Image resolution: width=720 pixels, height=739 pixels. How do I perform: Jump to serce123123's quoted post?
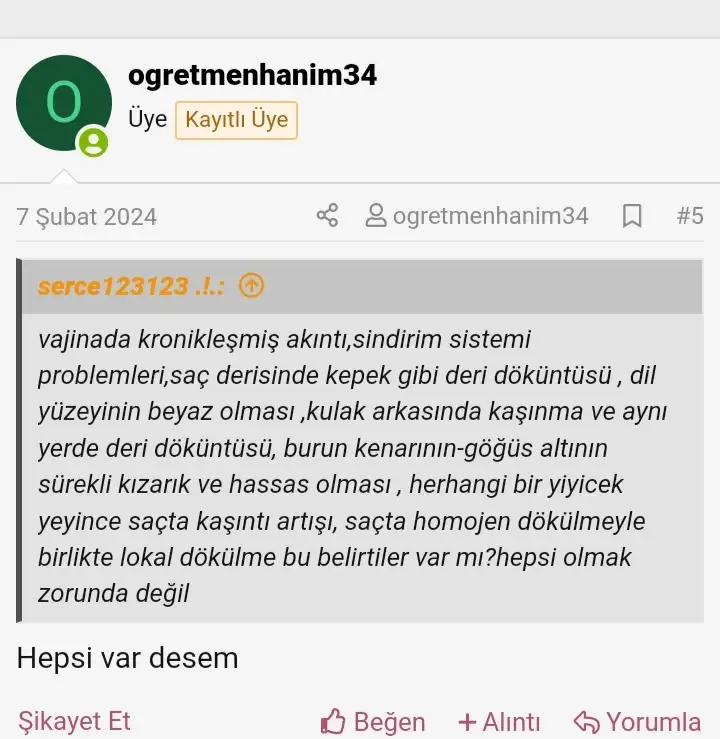(x=252, y=287)
